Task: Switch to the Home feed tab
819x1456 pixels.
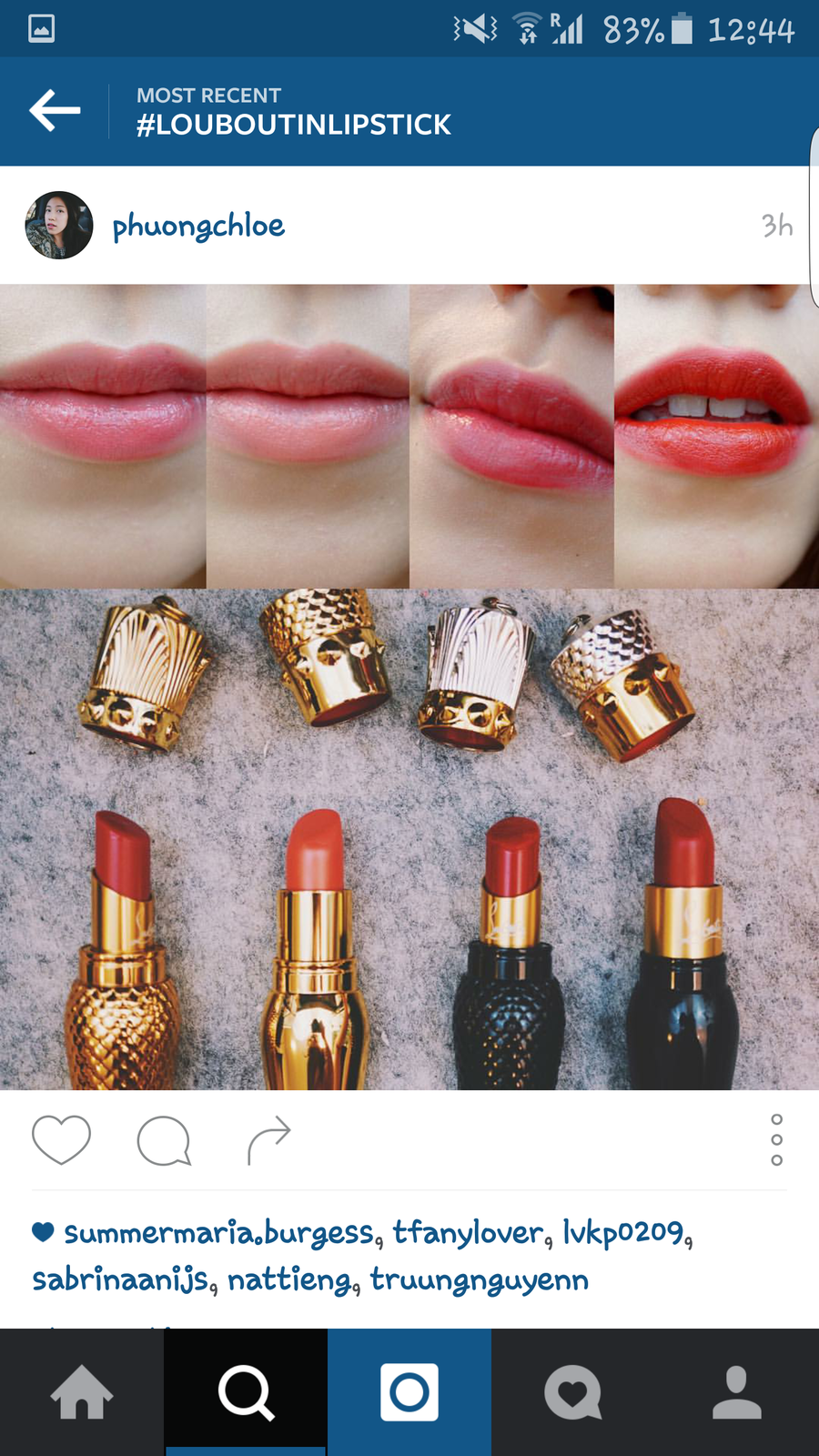Action: tap(82, 1392)
